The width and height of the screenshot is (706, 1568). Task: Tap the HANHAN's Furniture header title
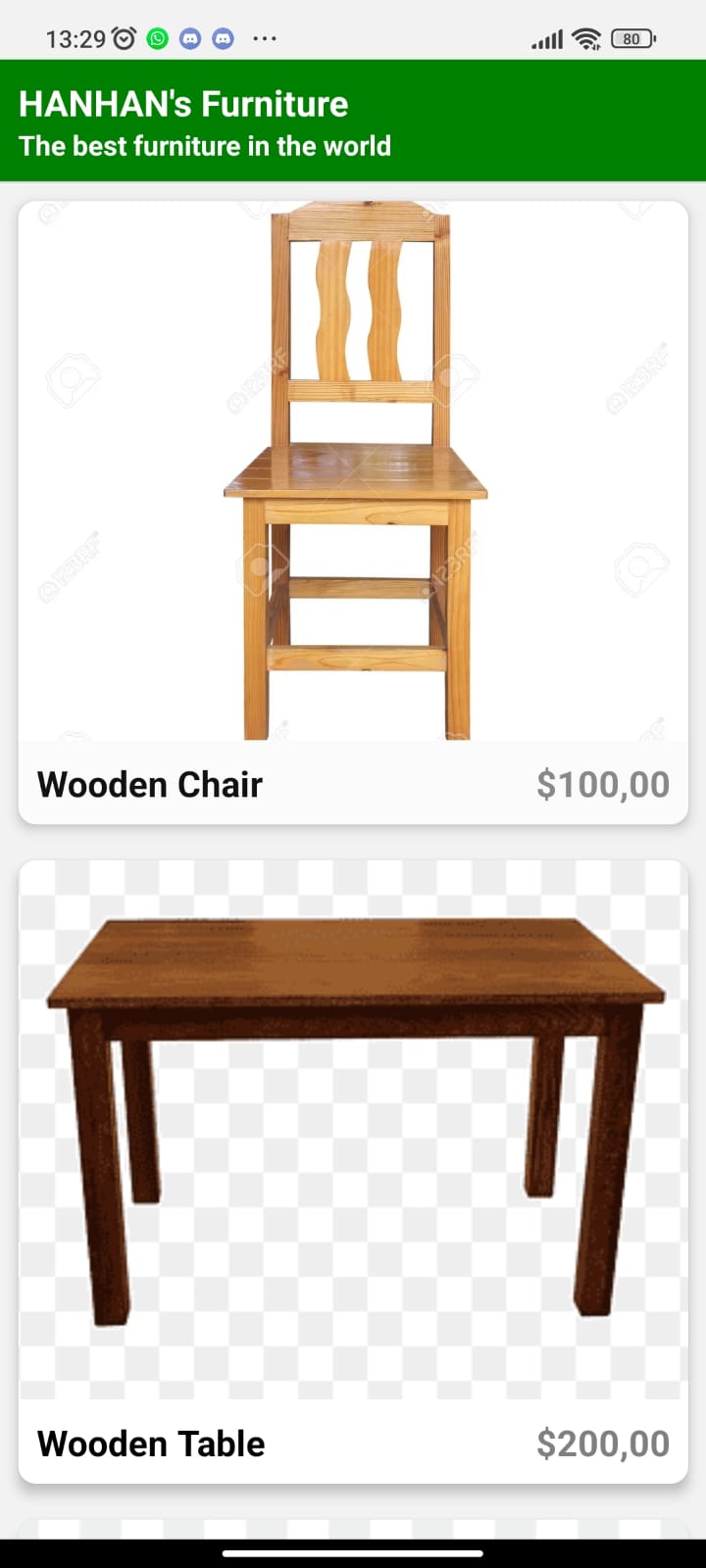pos(182,103)
